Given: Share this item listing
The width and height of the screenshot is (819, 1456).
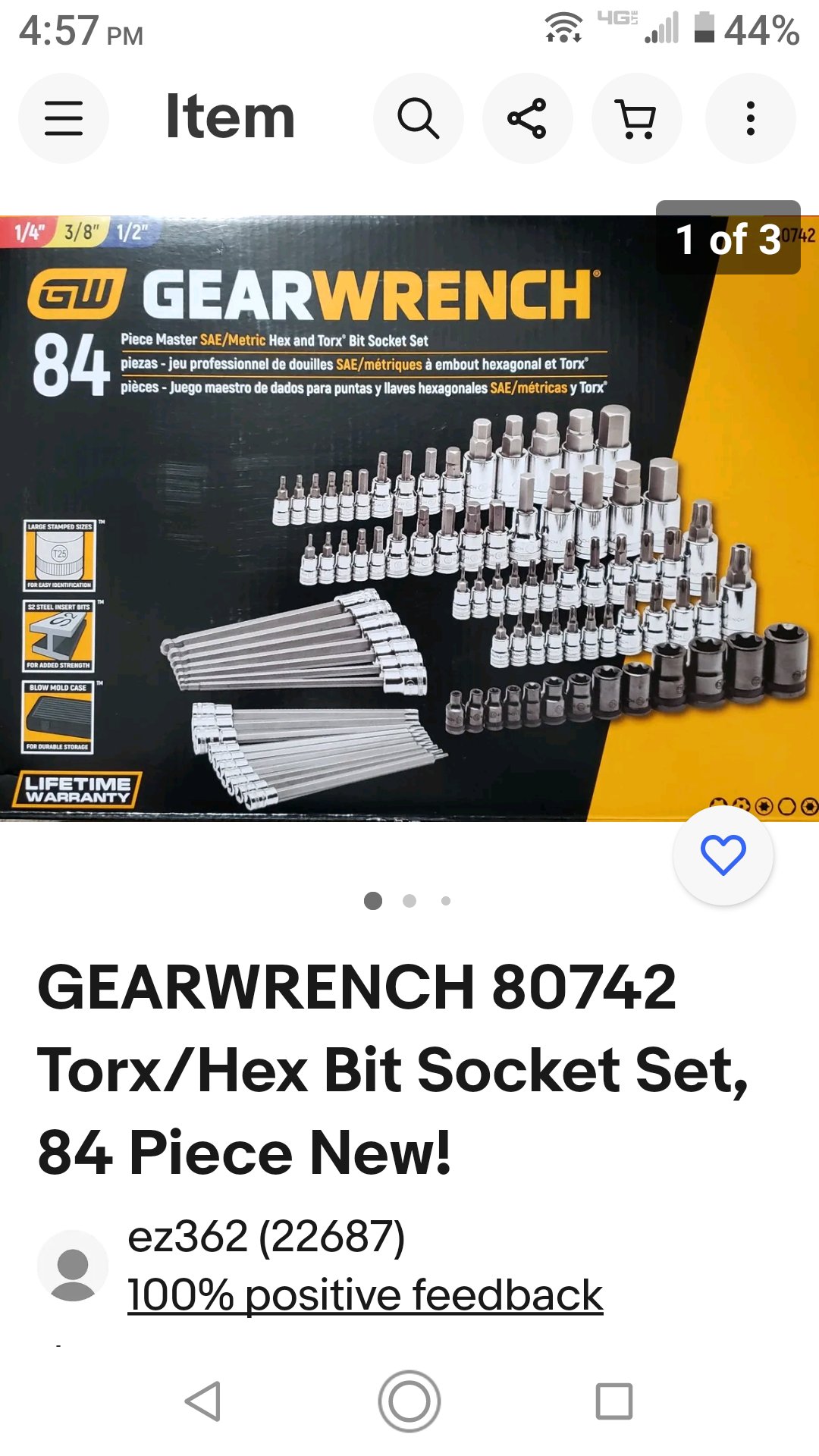Looking at the screenshot, I should (528, 118).
